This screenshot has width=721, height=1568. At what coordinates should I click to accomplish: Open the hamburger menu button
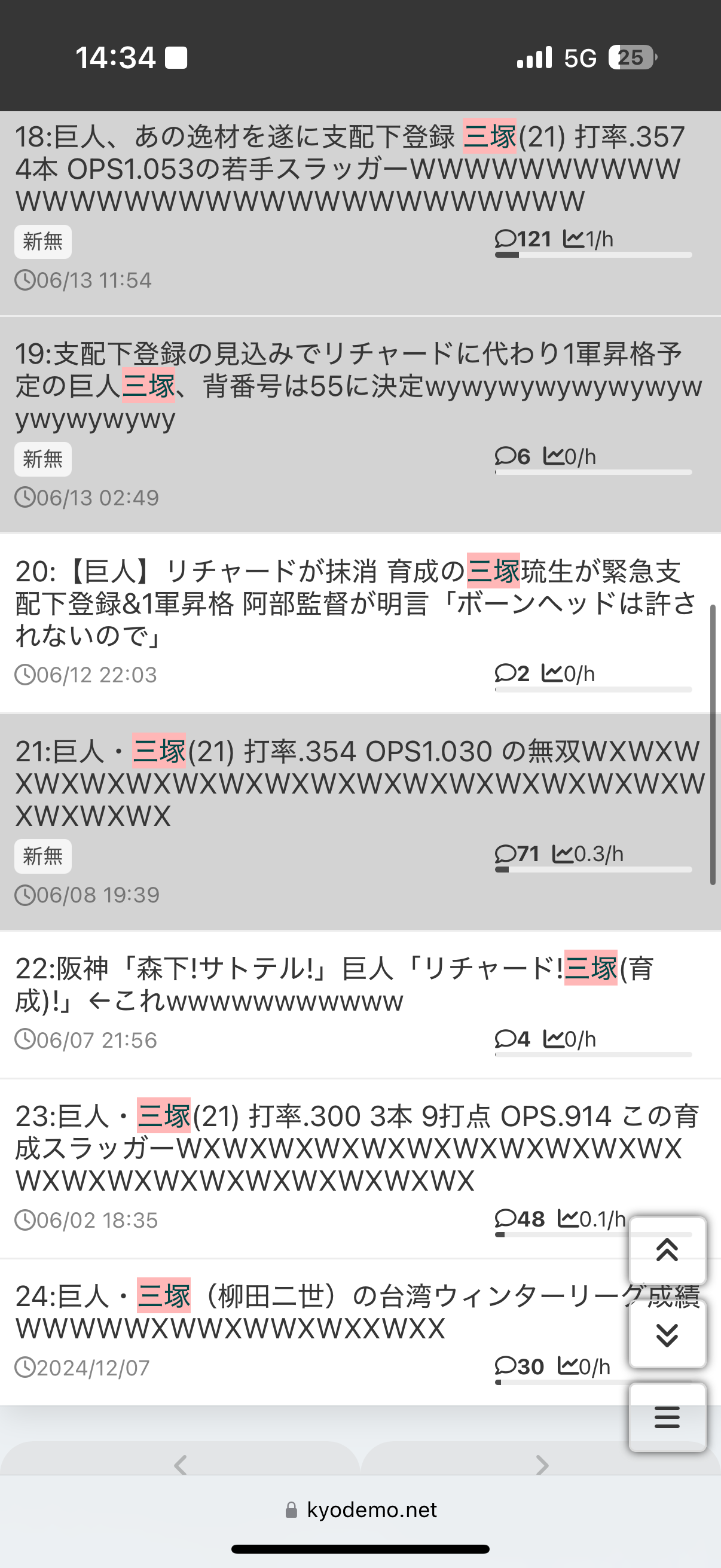point(667,1418)
